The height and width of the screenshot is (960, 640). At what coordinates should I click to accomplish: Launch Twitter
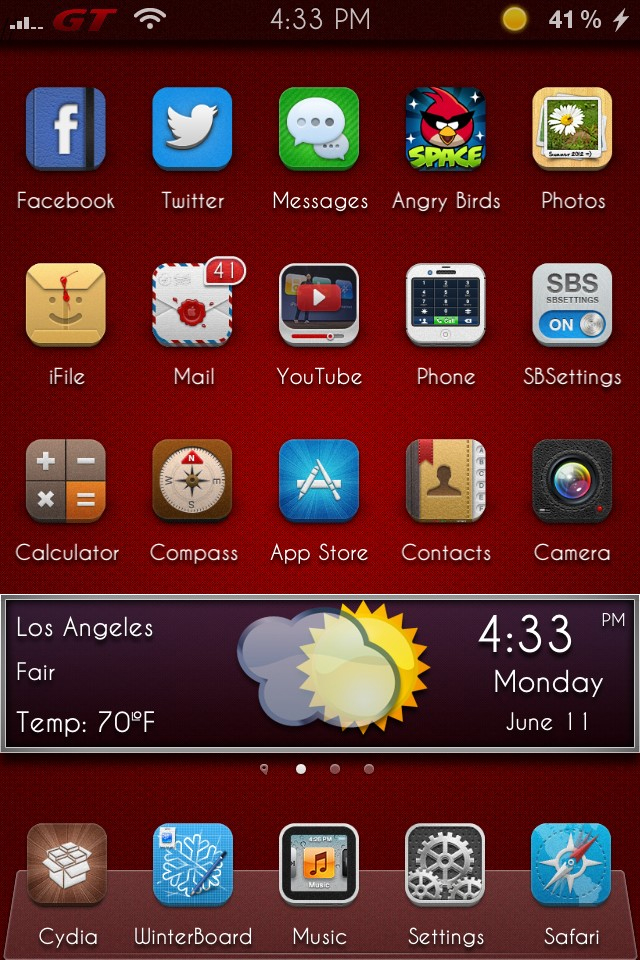[x=193, y=128]
